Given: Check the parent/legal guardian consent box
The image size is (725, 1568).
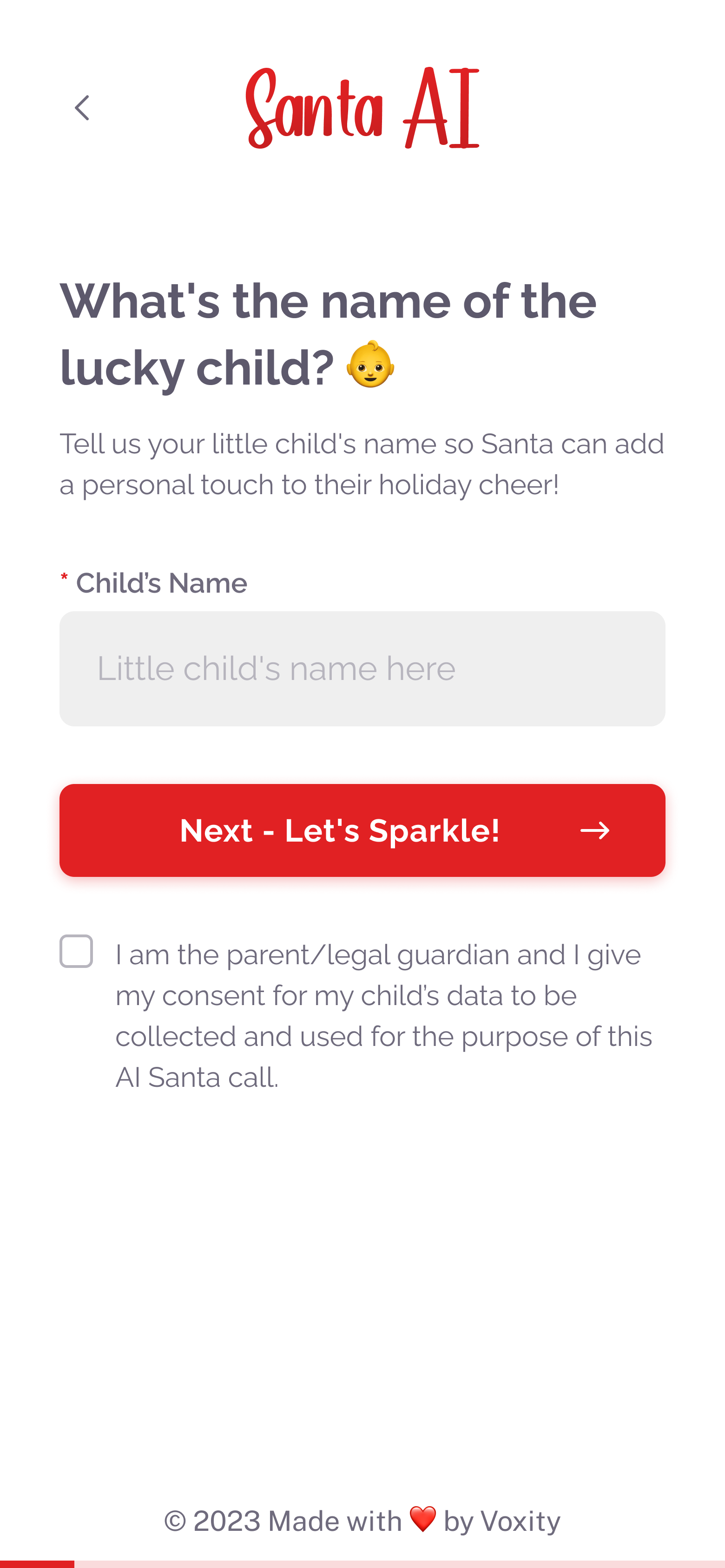Looking at the screenshot, I should [x=77, y=951].
